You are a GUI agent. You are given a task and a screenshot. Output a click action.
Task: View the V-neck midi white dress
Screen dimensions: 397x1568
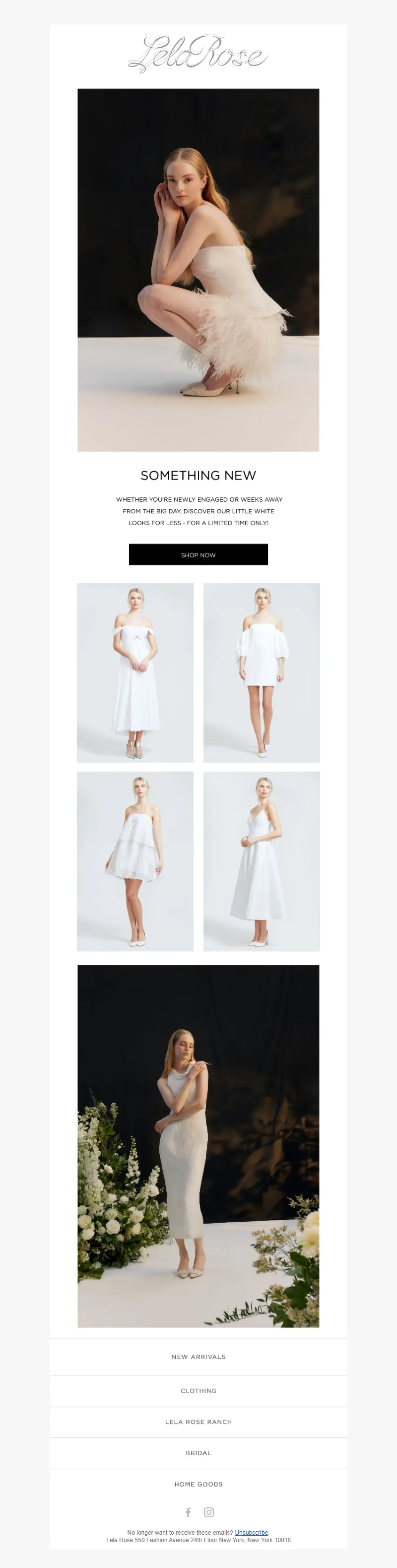(x=262, y=861)
